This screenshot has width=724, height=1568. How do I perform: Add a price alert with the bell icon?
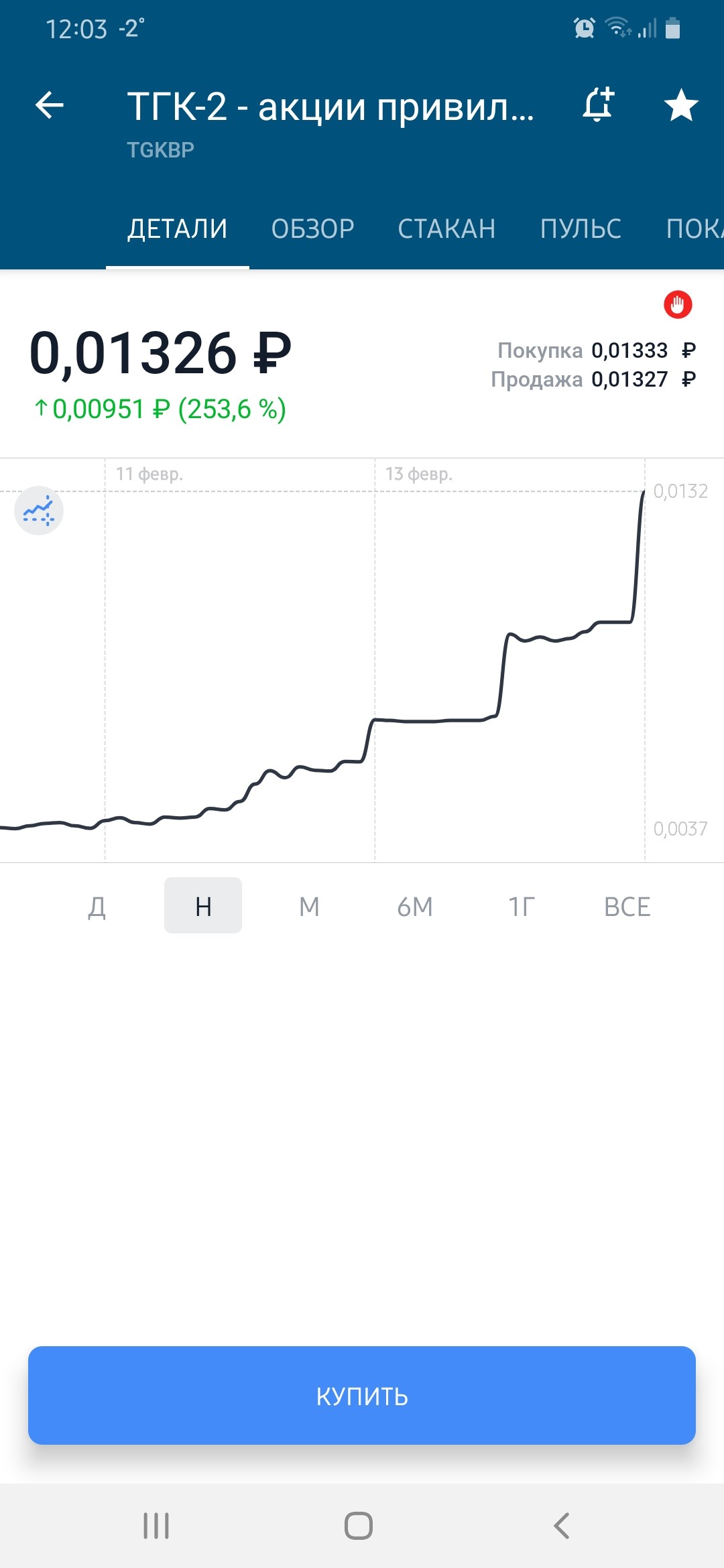598,105
